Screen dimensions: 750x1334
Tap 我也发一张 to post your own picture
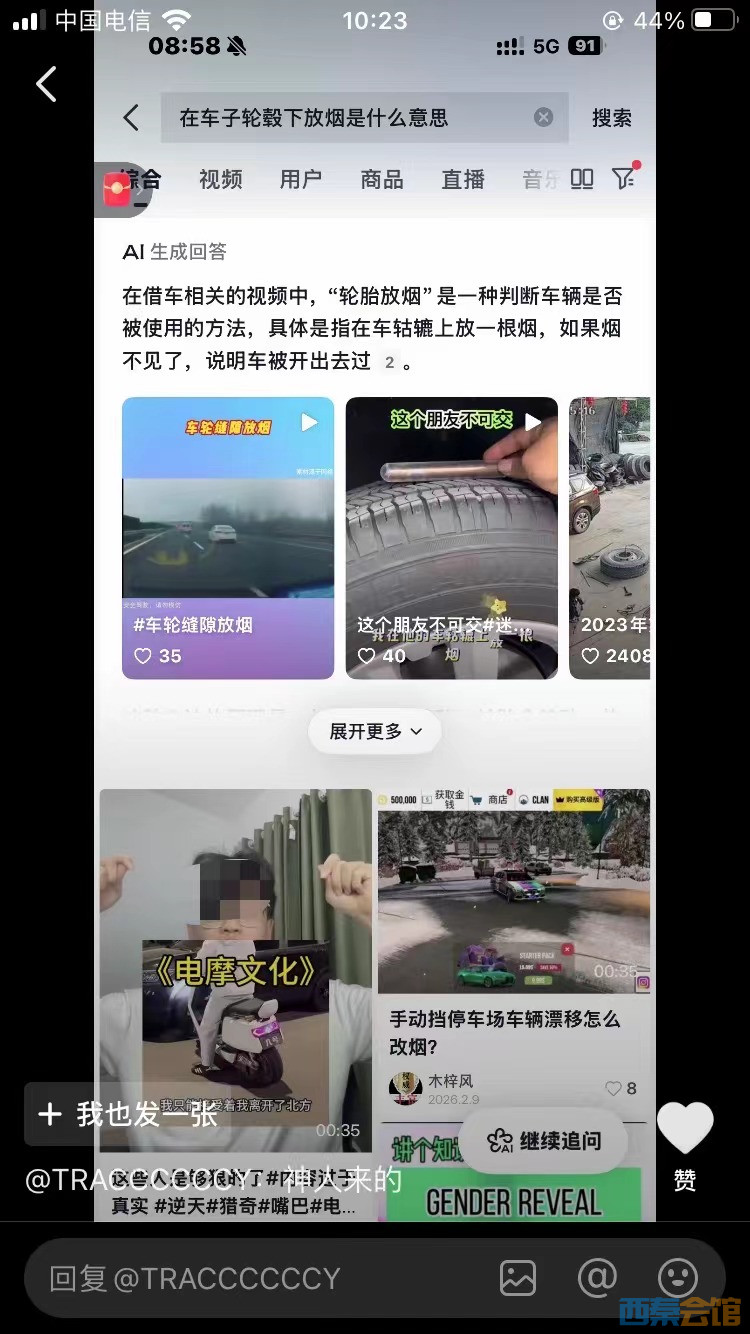click(x=128, y=1114)
